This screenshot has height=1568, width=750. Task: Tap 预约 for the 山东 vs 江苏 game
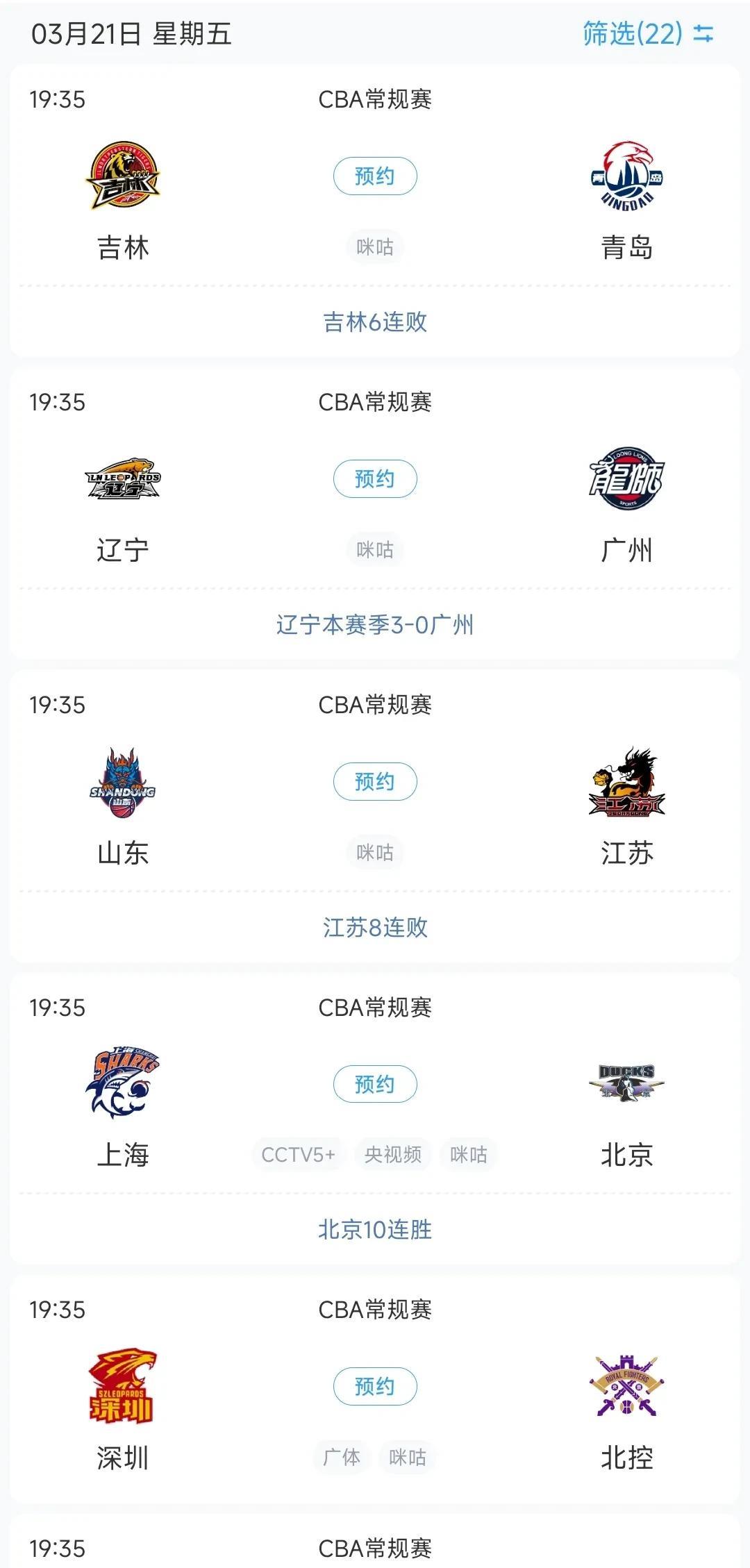click(375, 782)
